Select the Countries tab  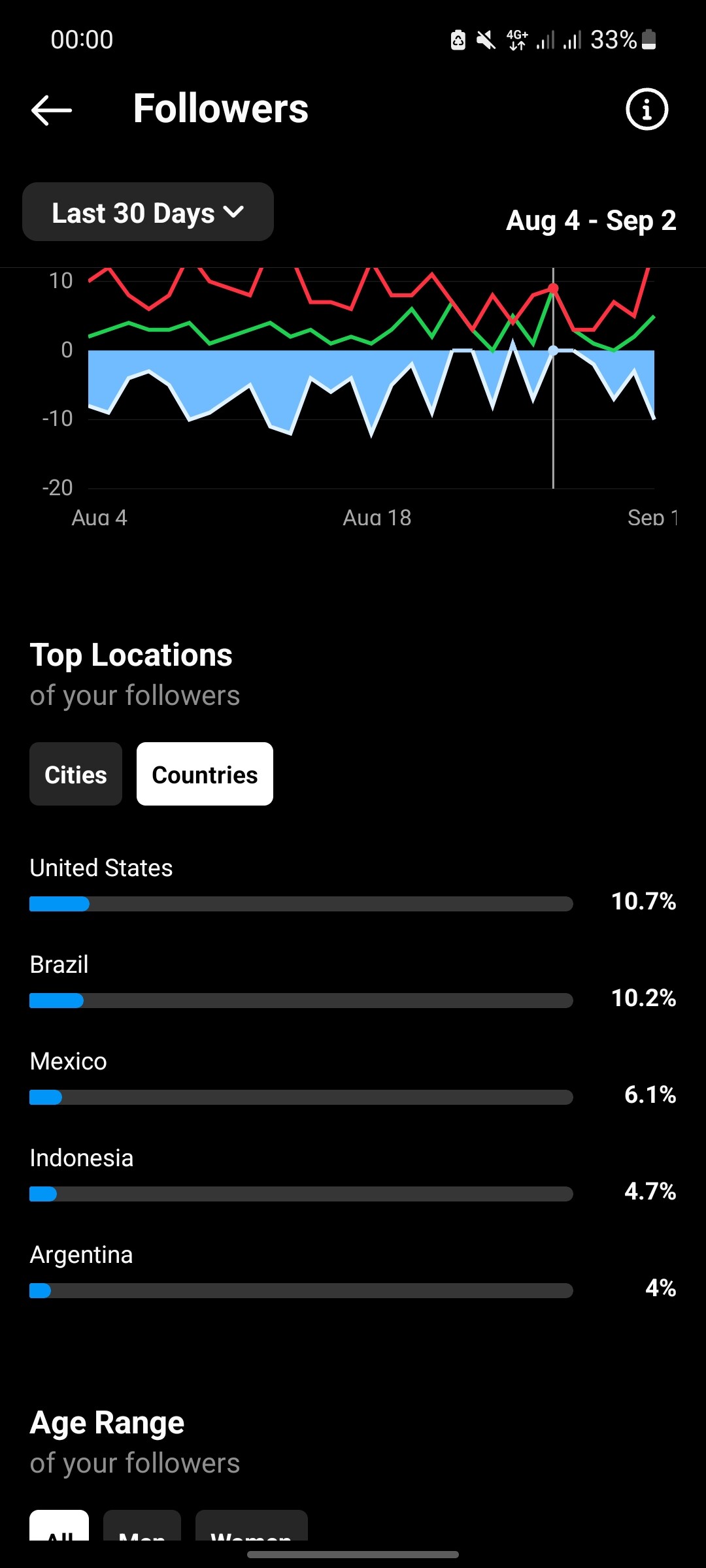click(x=205, y=774)
